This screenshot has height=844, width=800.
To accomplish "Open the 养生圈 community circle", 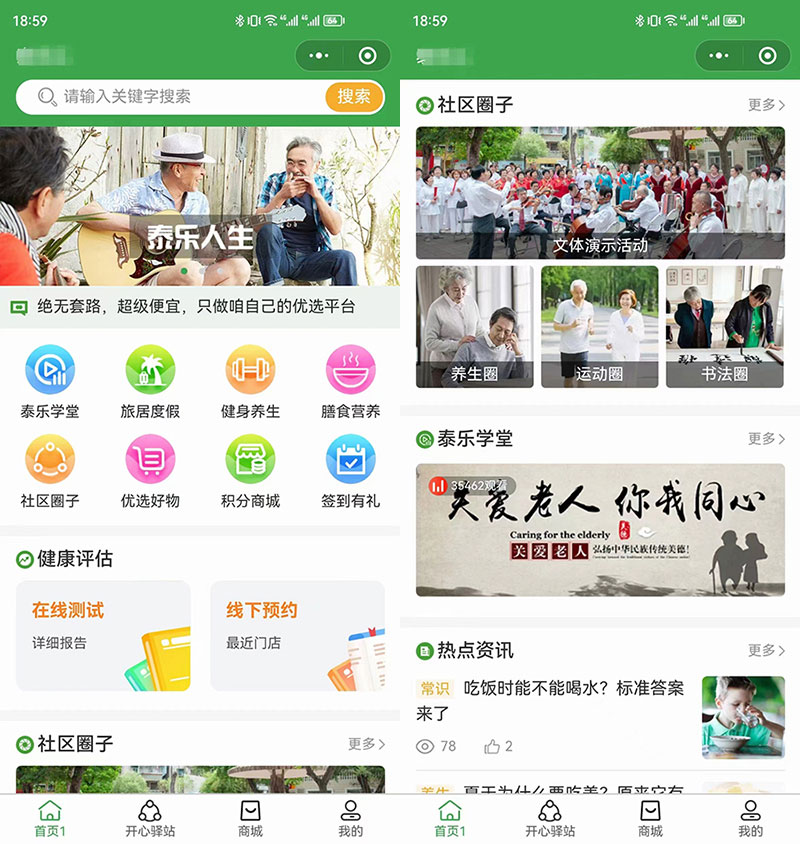I will (475, 327).
